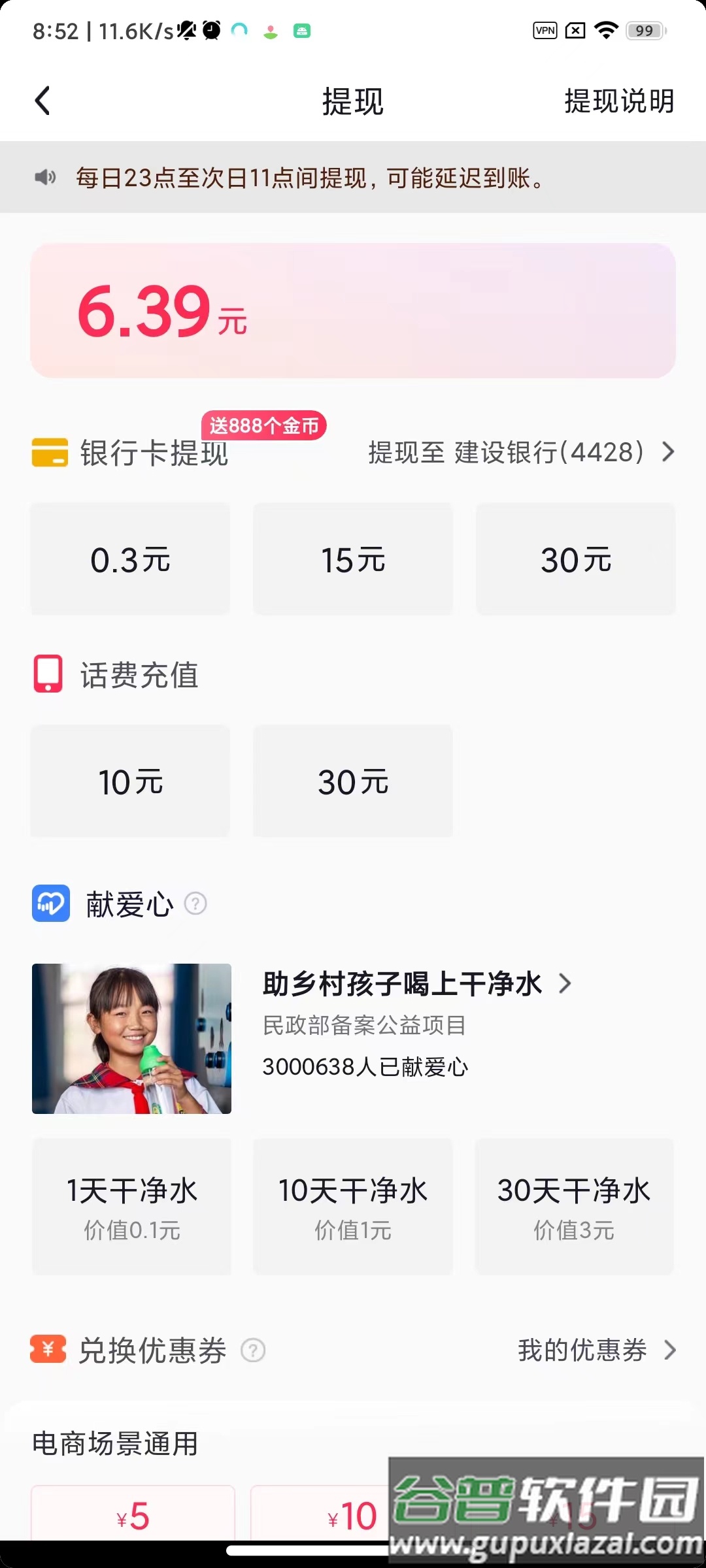
Task: Show help for 兑换优惠券
Action: coord(253,1350)
